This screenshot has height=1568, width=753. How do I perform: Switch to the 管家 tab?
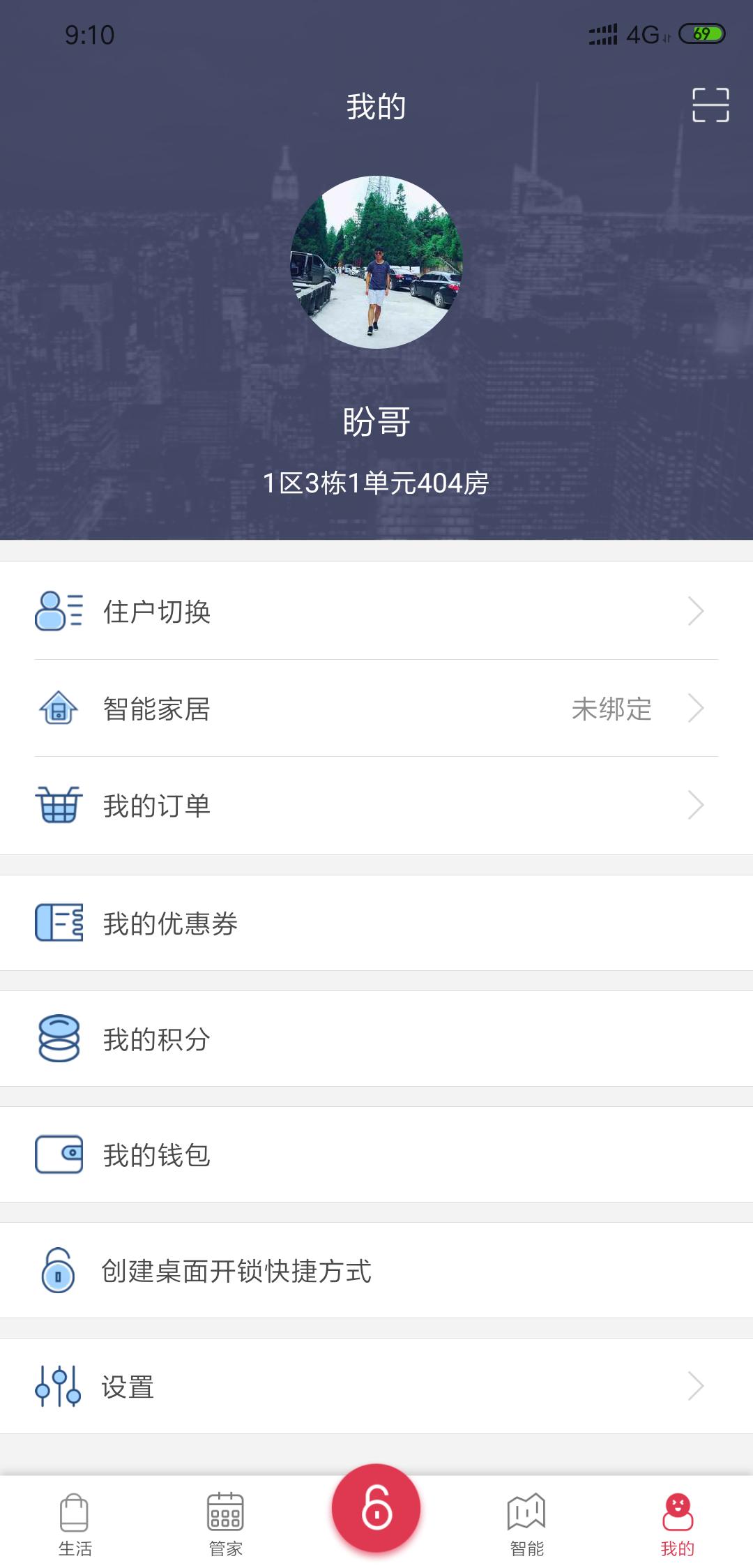(225, 1524)
